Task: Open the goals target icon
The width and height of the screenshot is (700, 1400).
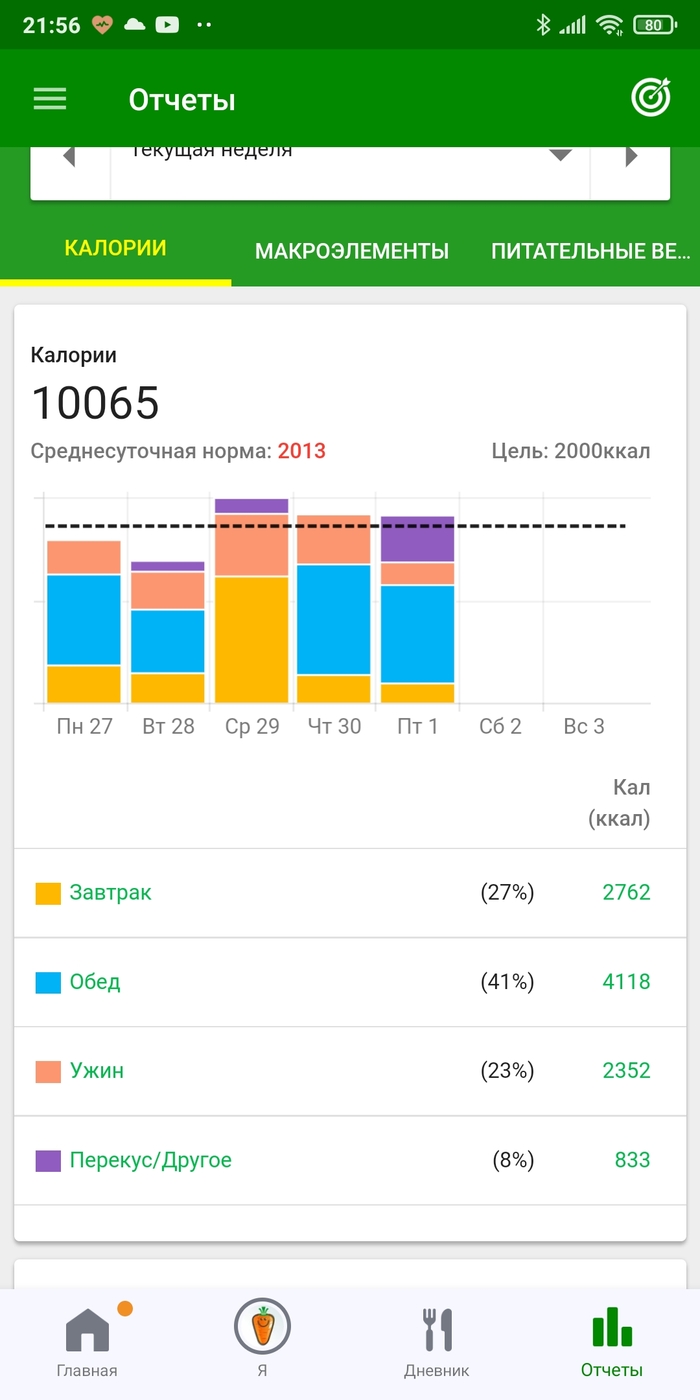Action: tap(651, 98)
